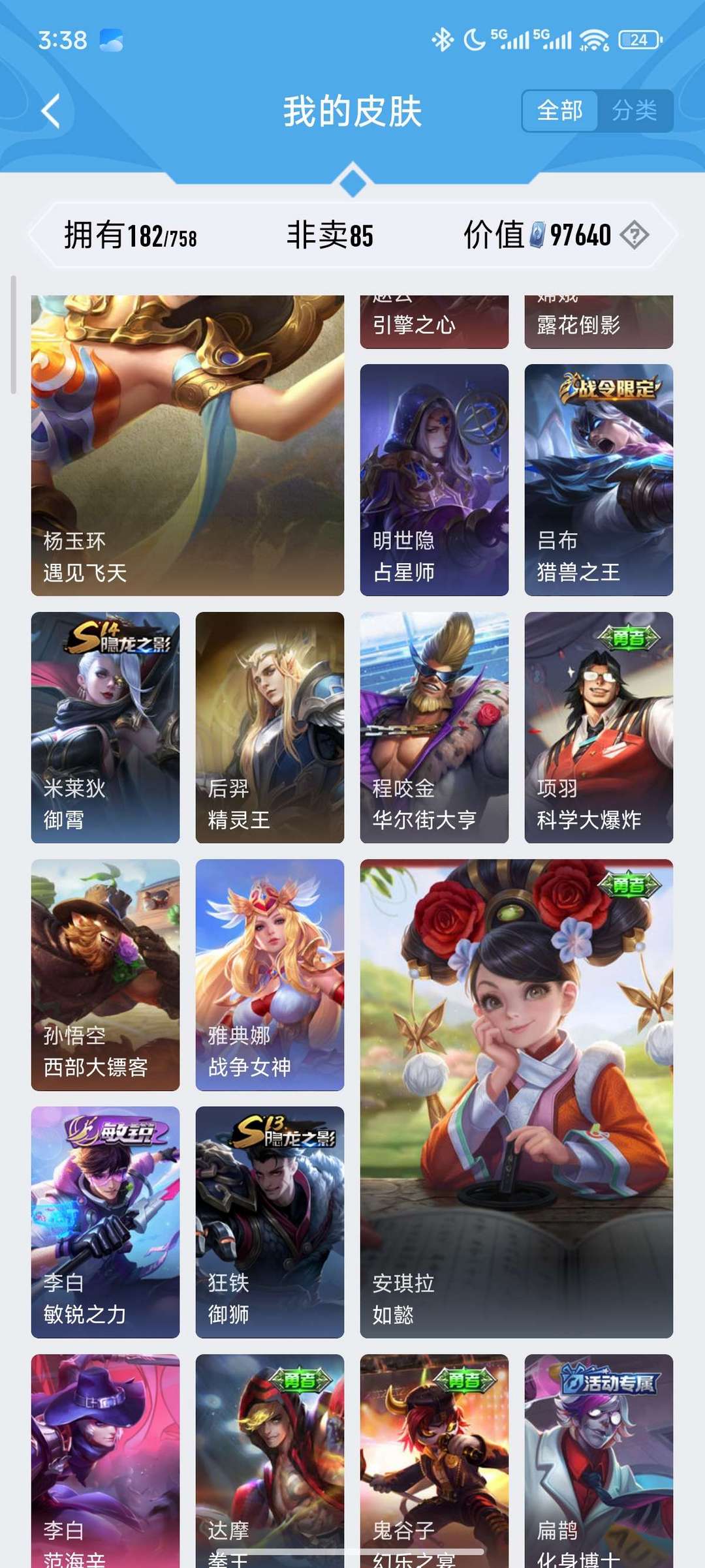705x1568 pixels.
Task: View 后羿 精灵王 skin card
Action: click(x=270, y=727)
